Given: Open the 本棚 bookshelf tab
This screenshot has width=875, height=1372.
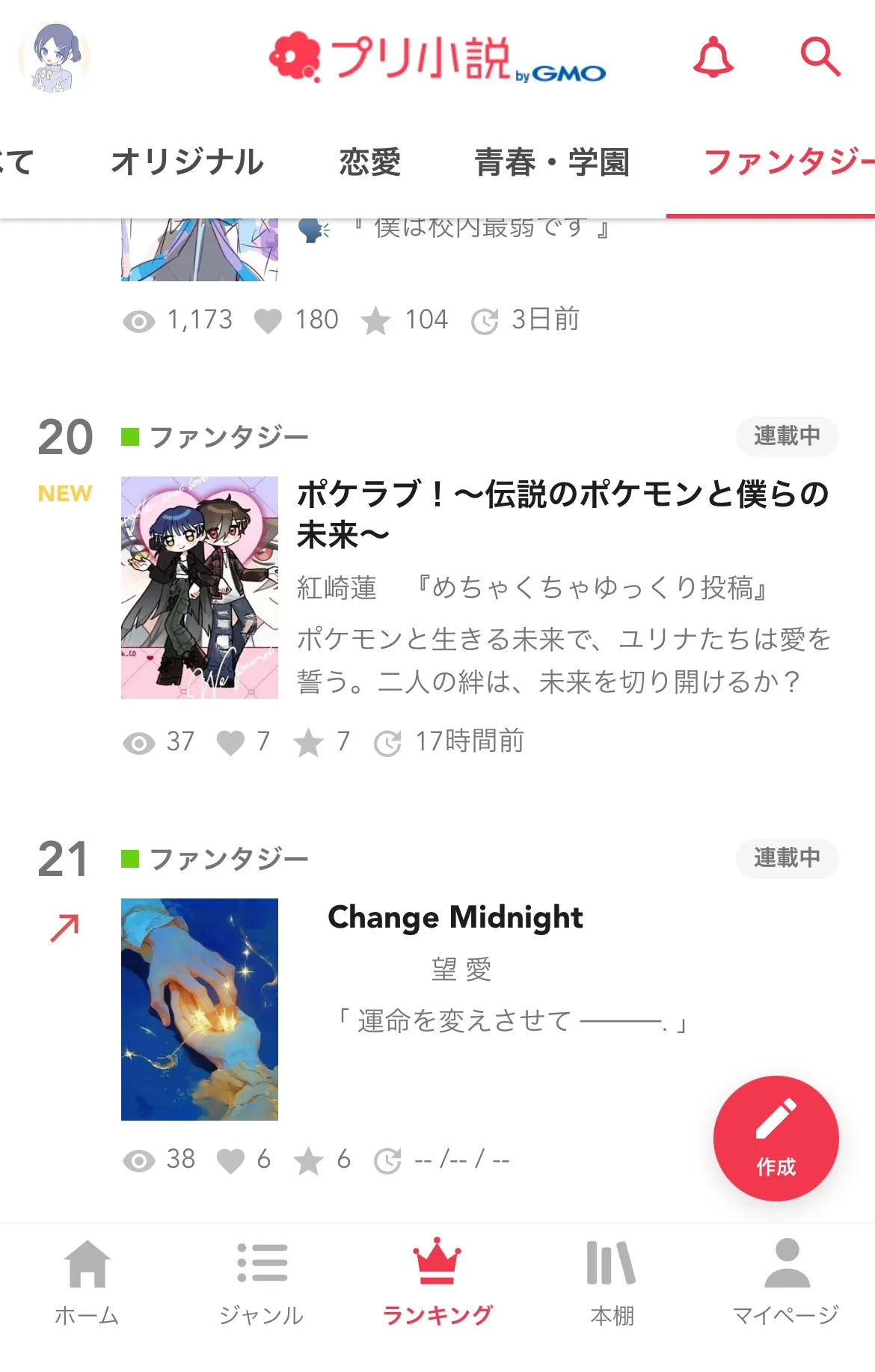Looking at the screenshot, I should pos(612,1281).
